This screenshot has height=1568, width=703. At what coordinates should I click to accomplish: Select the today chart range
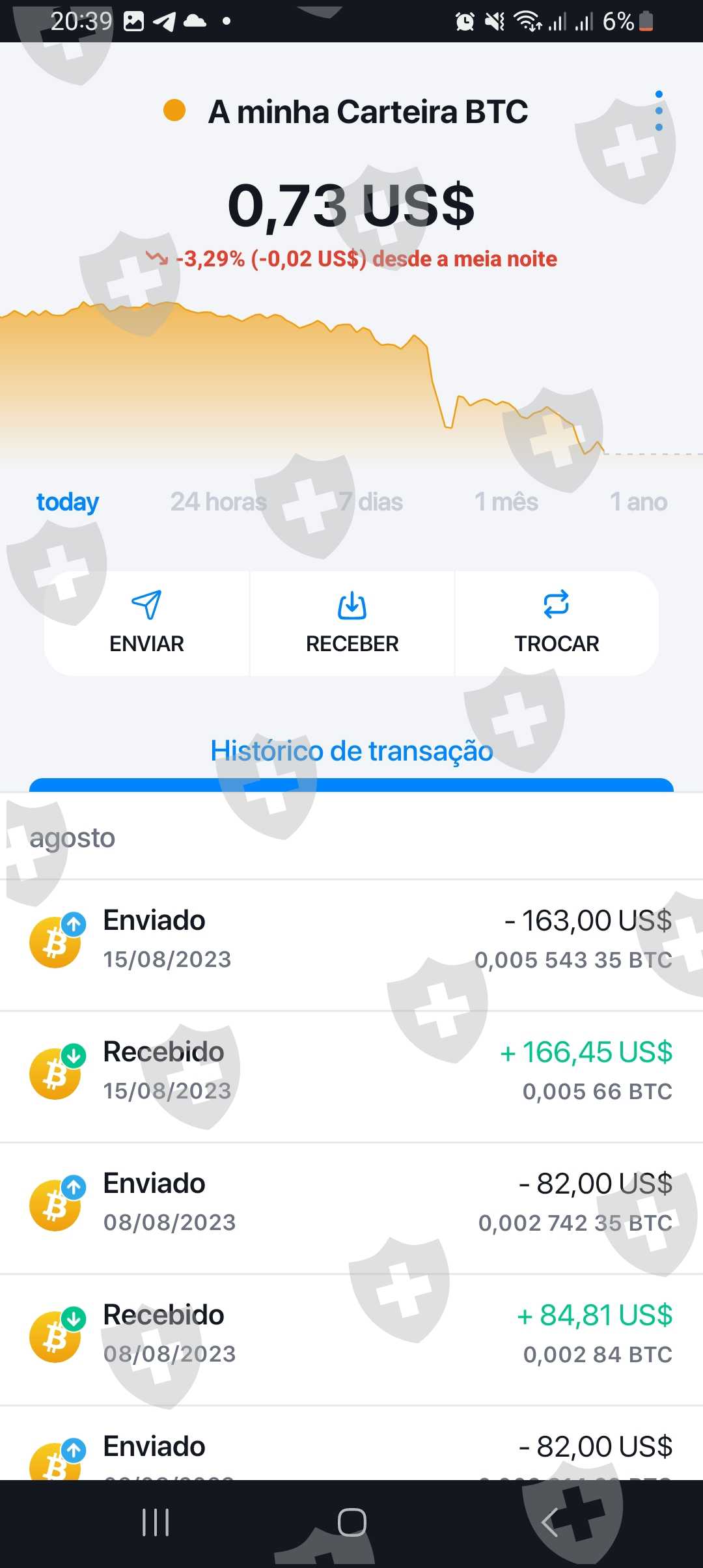(68, 502)
